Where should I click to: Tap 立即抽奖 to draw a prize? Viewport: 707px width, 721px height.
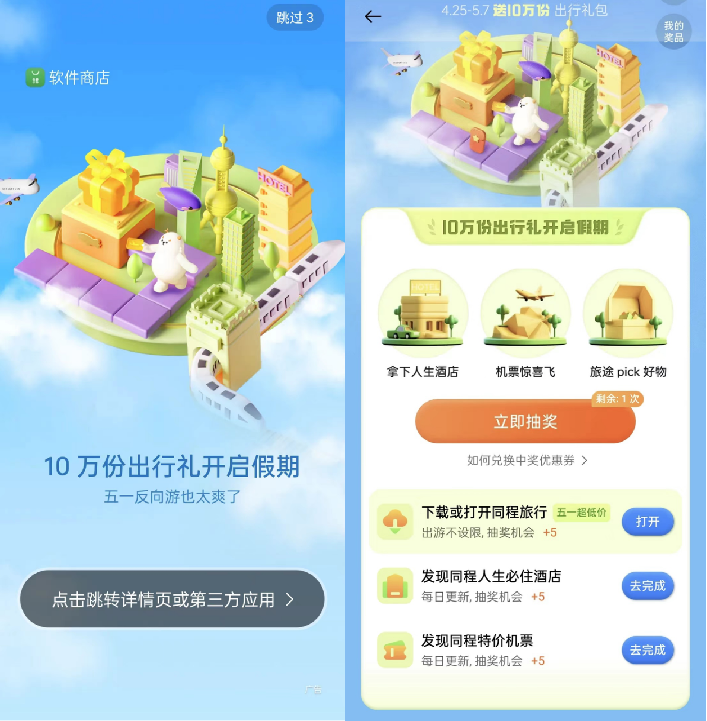(525, 422)
